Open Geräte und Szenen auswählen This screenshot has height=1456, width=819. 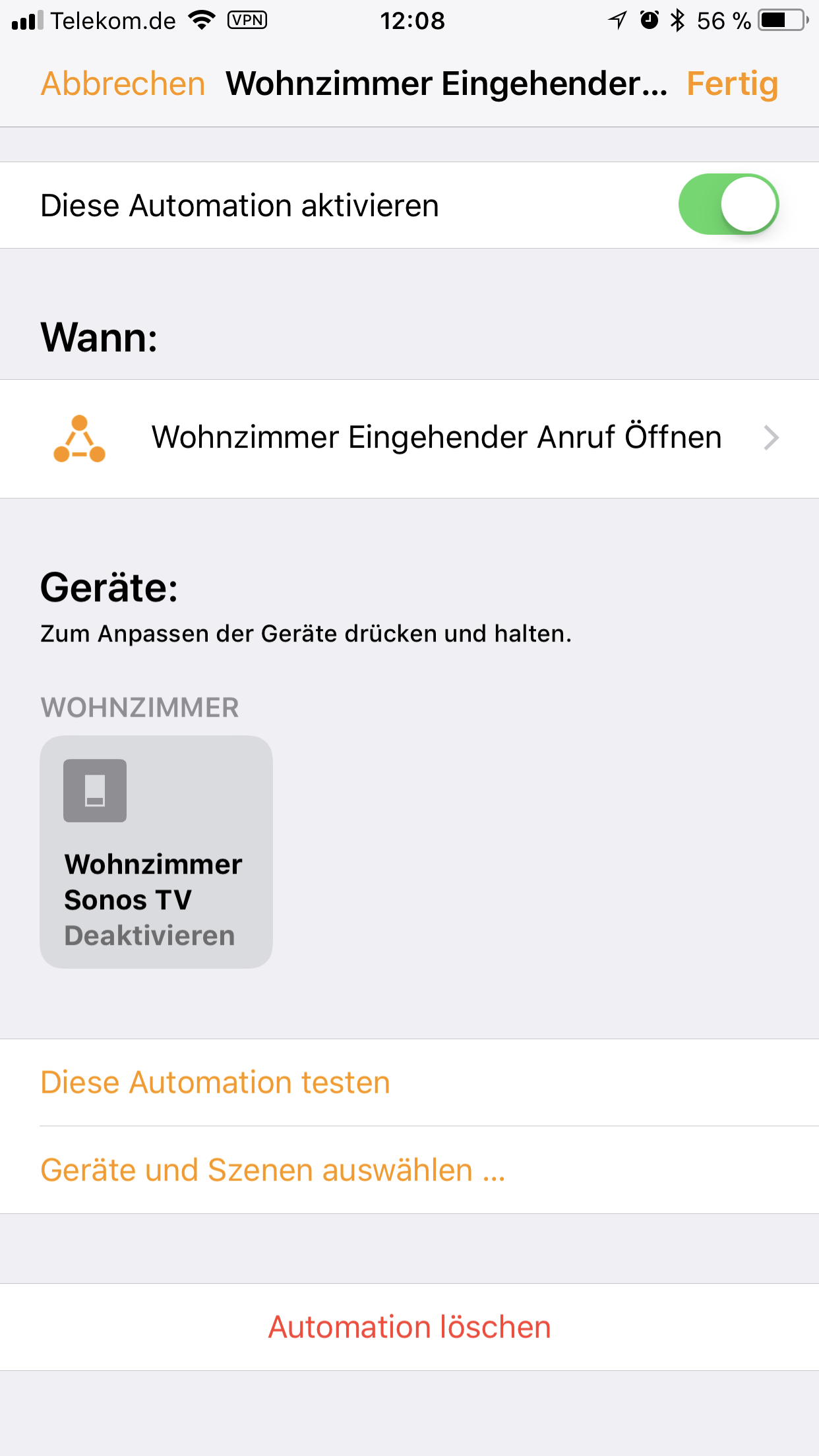click(272, 1170)
